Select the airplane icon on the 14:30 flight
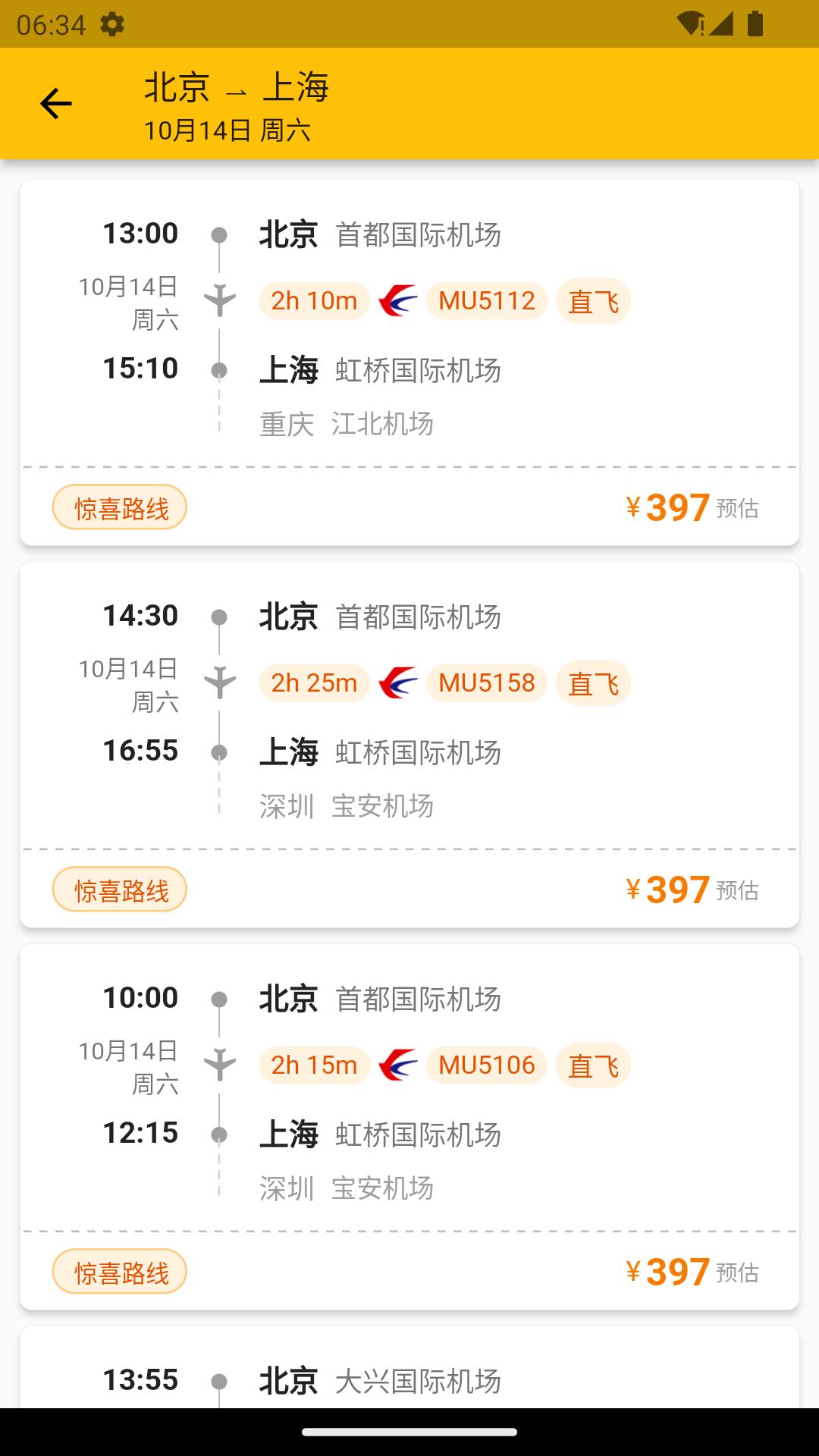Image resolution: width=819 pixels, height=1456 pixels. (x=219, y=682)
